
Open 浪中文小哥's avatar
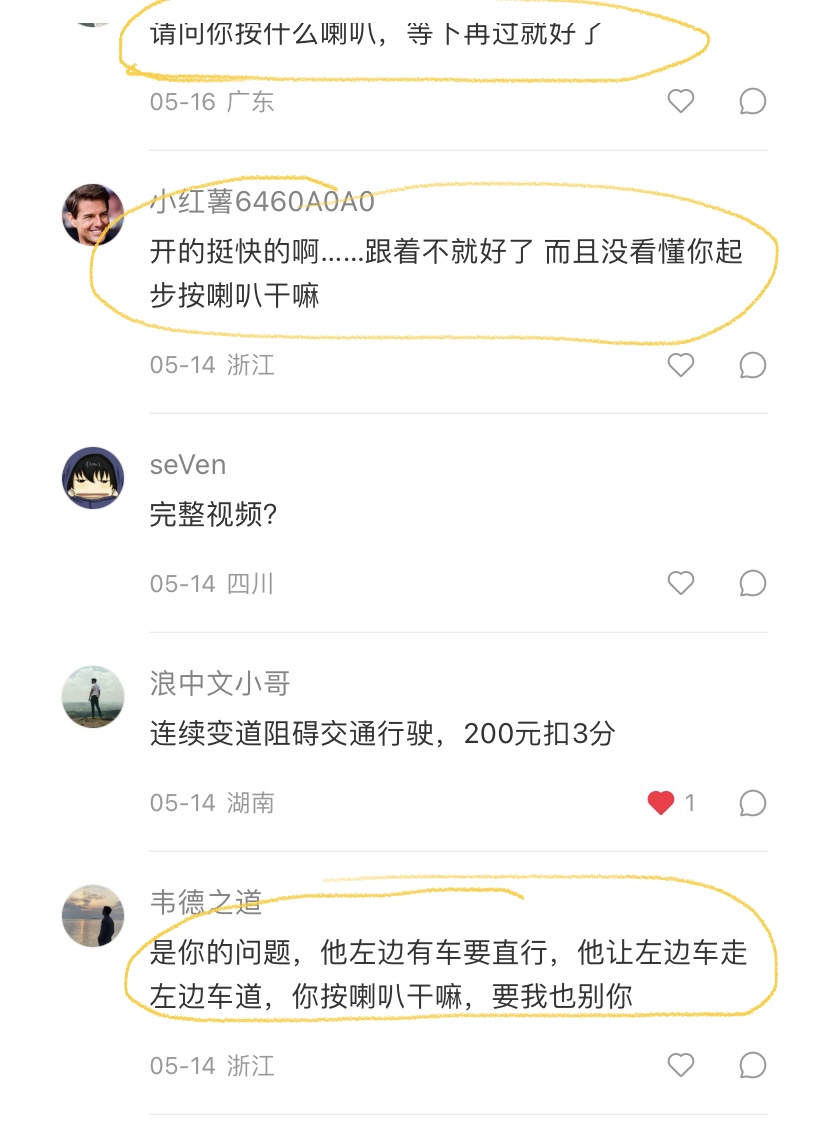pos(93,696)
